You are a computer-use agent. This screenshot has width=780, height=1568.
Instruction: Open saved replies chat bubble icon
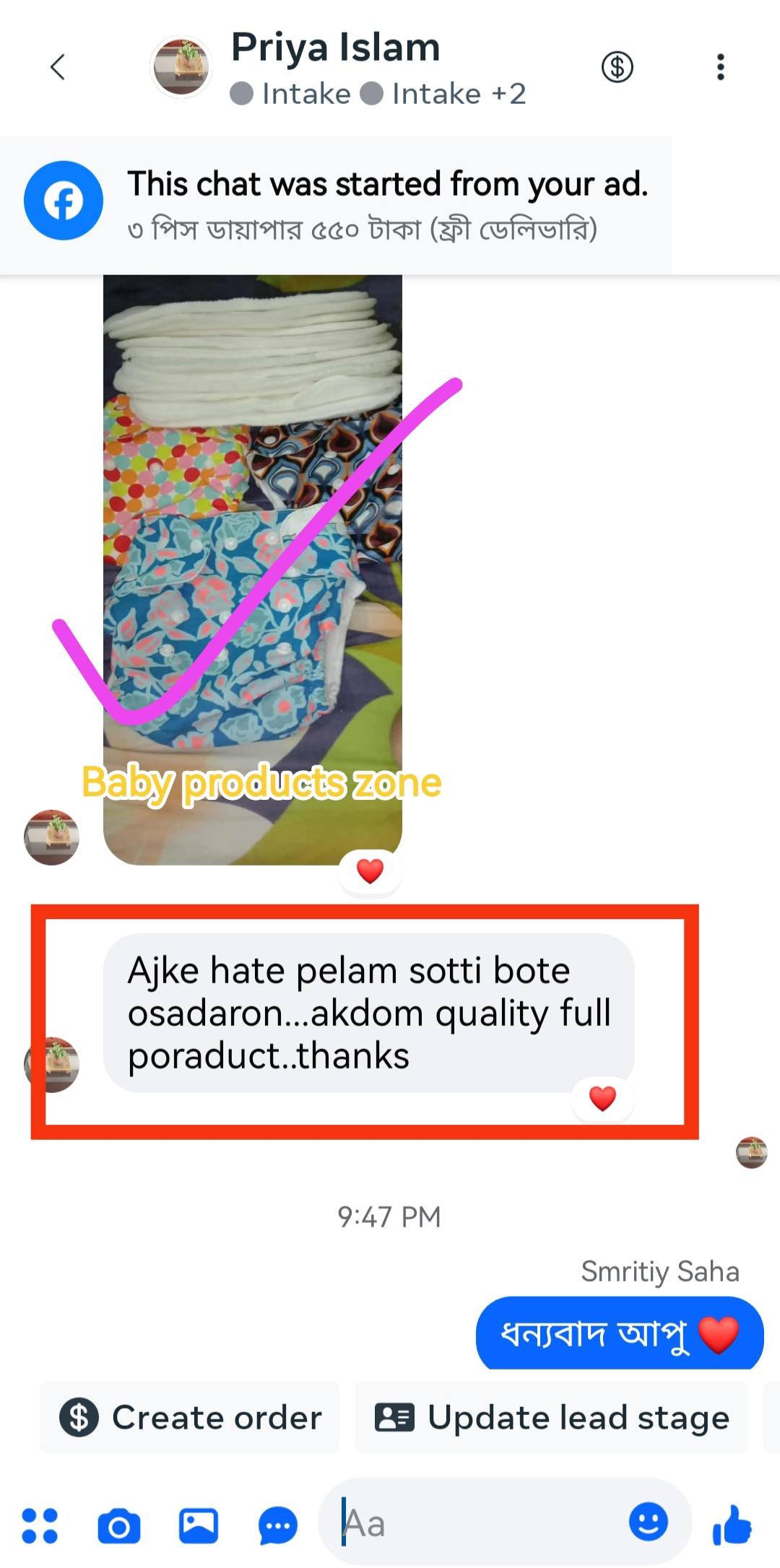278,1525
